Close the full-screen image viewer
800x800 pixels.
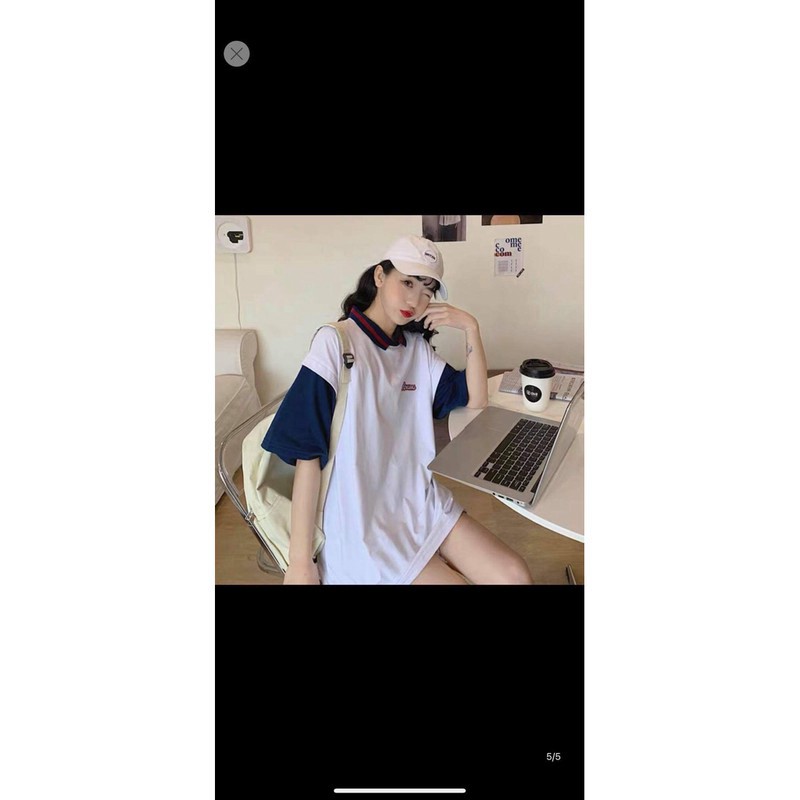236,54
